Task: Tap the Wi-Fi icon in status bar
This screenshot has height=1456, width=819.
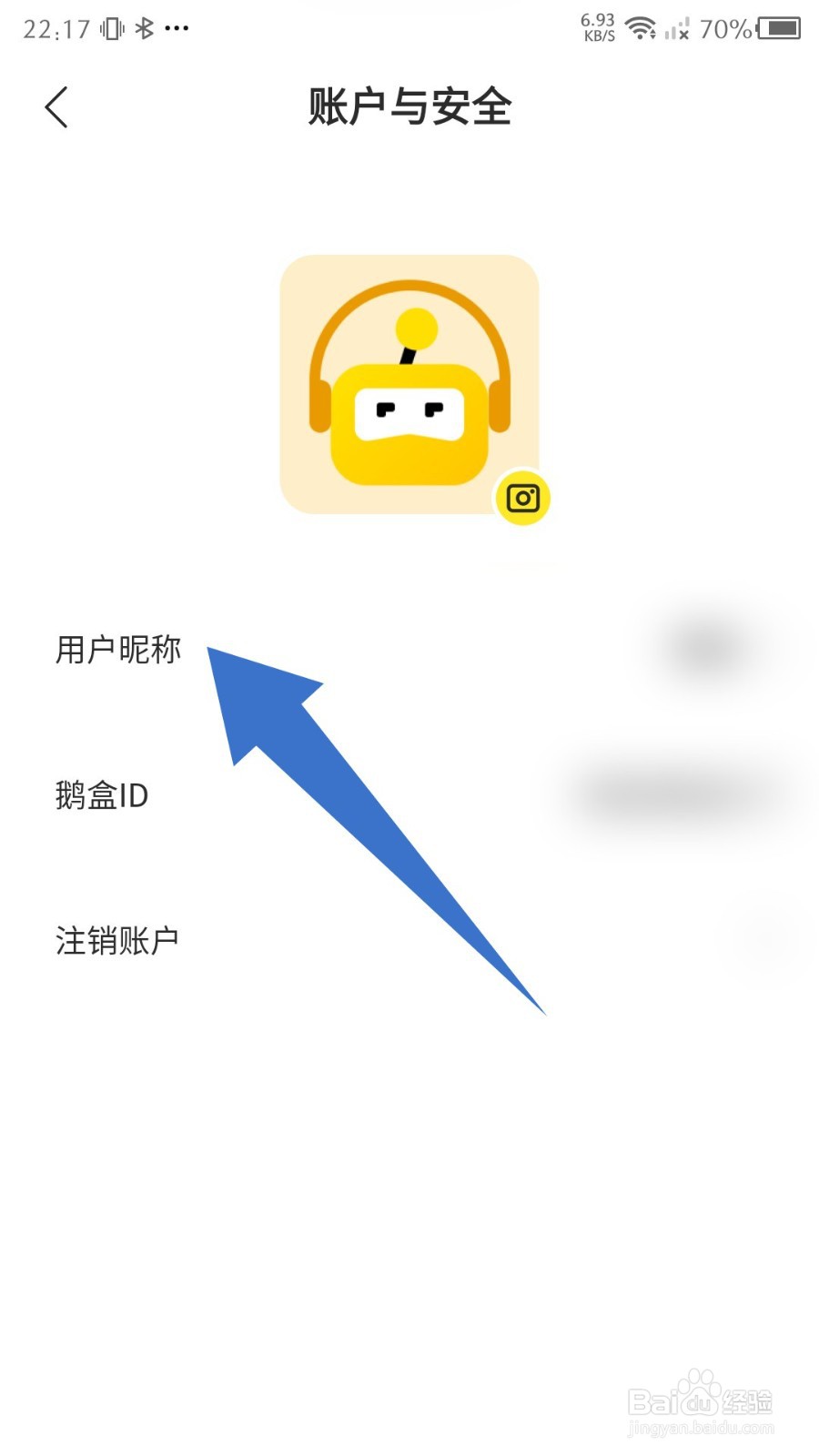Action: [x=642, y=27]
